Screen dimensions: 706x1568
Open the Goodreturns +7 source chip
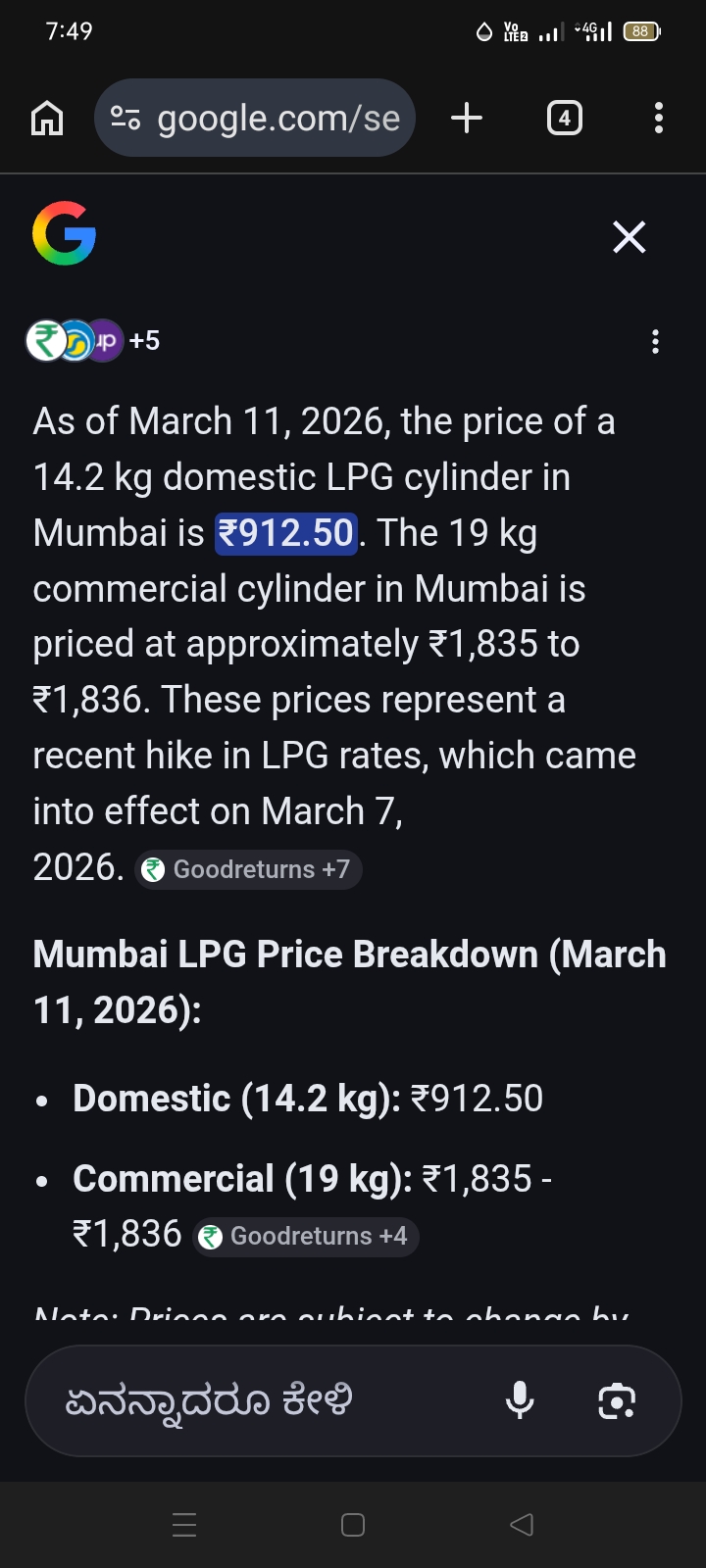click(x=248, y=869)
